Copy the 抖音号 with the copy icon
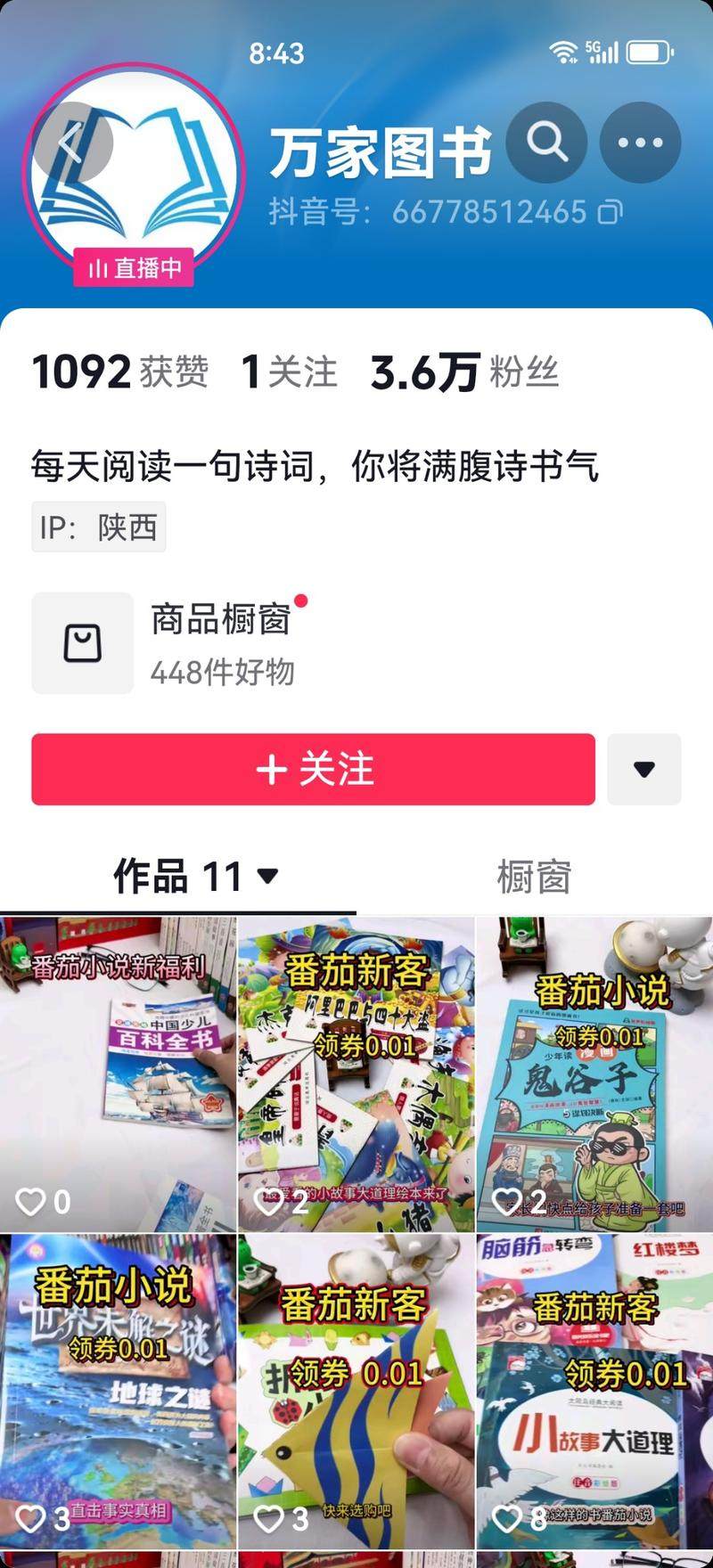The image size is (713, 1568). 611,212
